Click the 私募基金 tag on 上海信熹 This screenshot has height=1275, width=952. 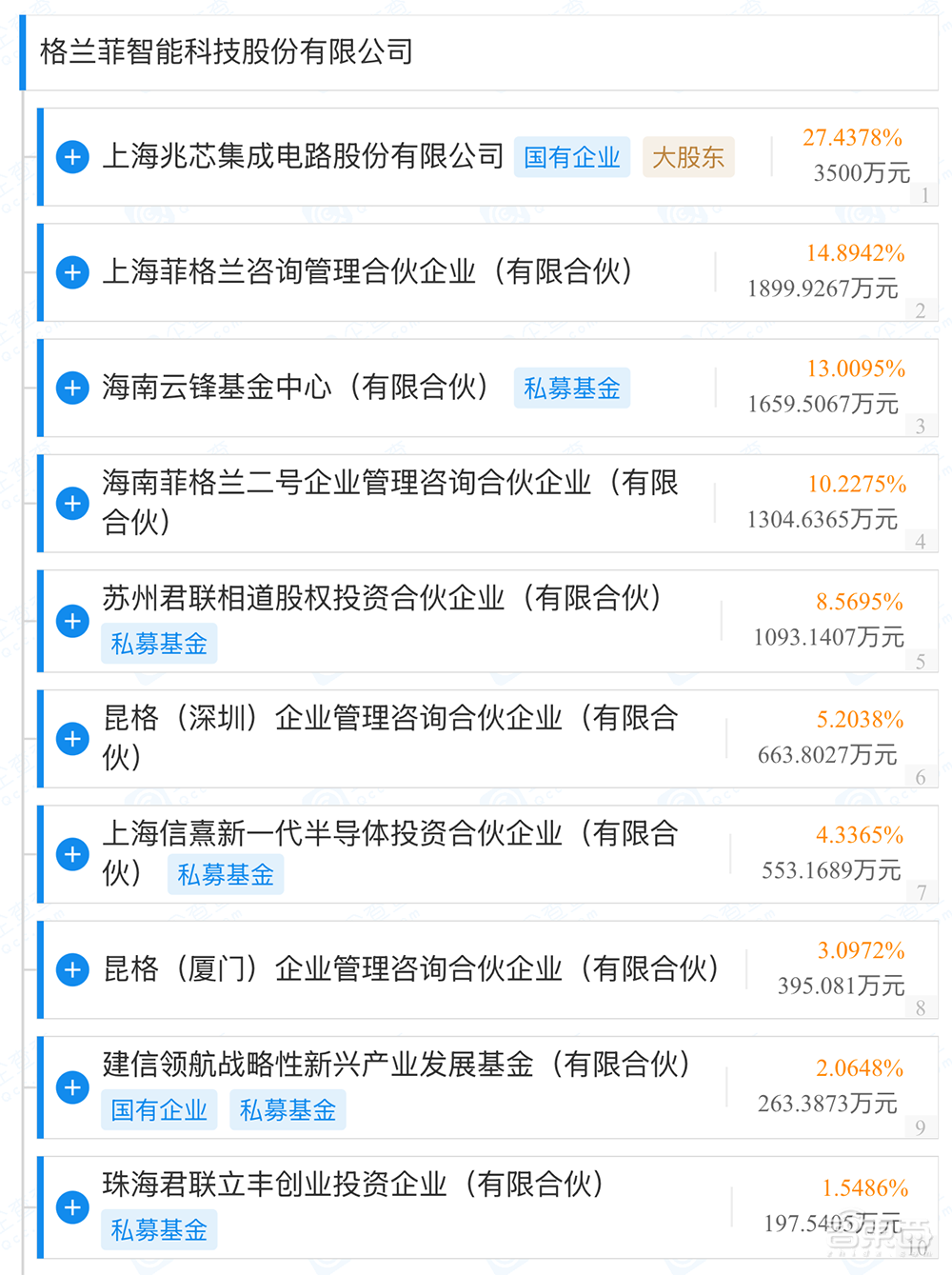click(226, 874)
